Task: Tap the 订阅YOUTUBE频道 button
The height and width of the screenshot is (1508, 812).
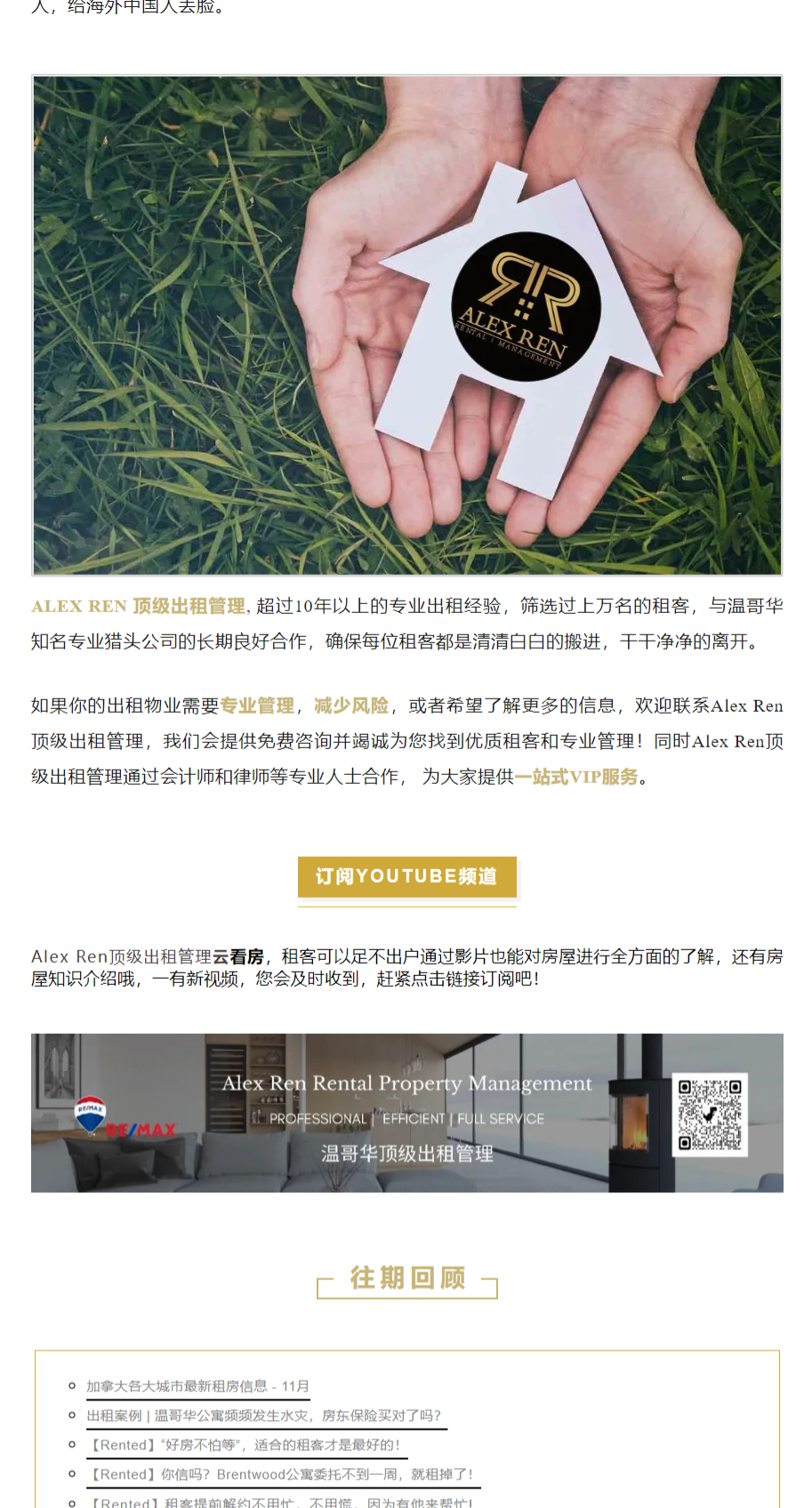Action: (406, 877)
